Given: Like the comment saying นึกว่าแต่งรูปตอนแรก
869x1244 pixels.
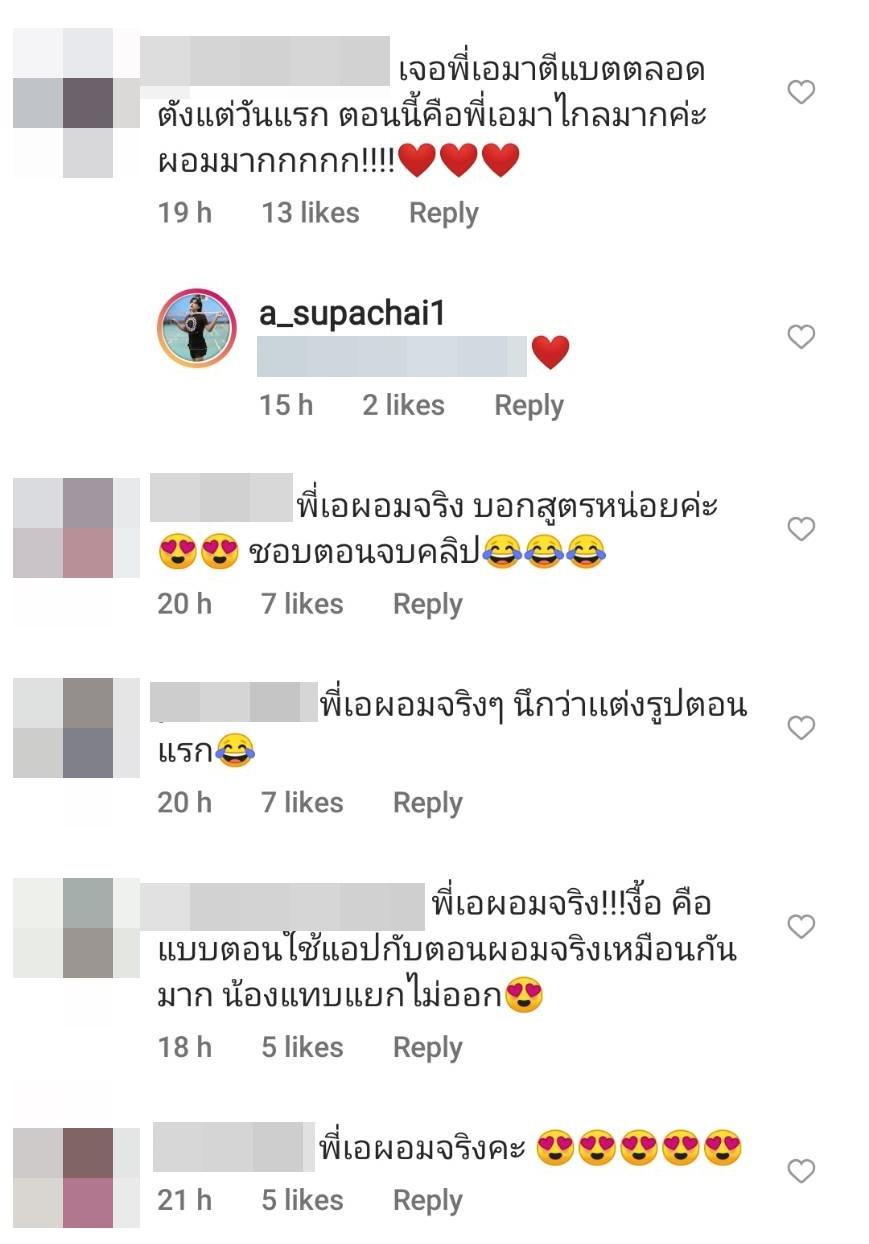Looking at the screenshot, I should [x=801, y=728].
